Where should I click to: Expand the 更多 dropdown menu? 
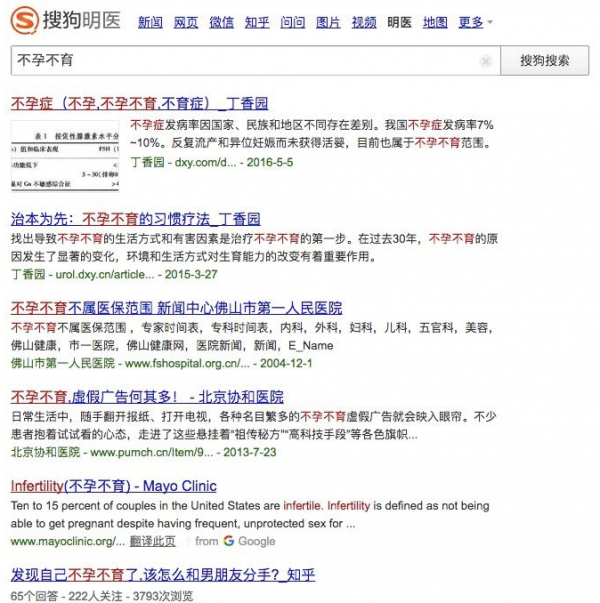(x=475, y=22)
